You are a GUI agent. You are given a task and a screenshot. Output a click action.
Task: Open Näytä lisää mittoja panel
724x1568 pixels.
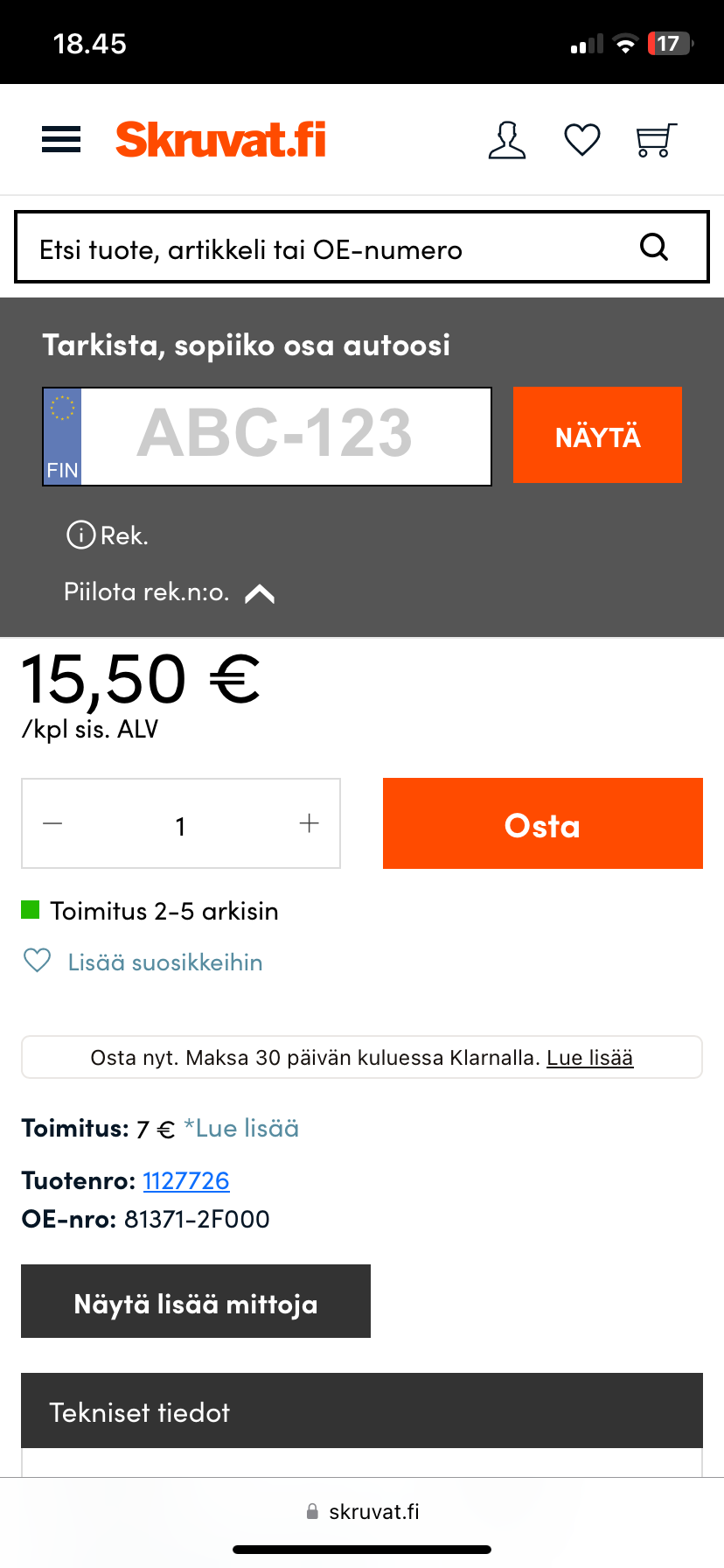click(195, 1301)
